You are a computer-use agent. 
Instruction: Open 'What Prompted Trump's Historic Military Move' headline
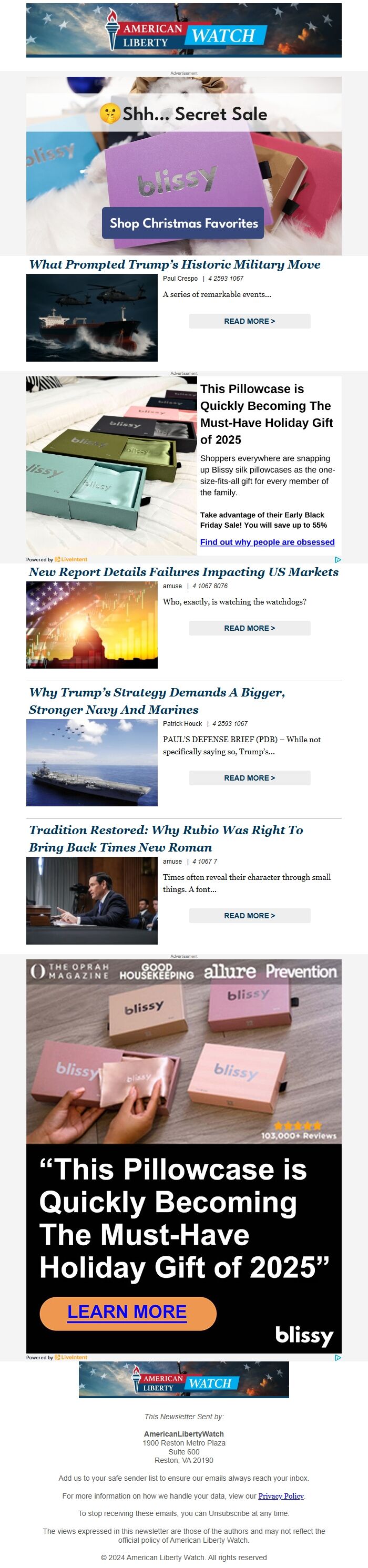175,265
